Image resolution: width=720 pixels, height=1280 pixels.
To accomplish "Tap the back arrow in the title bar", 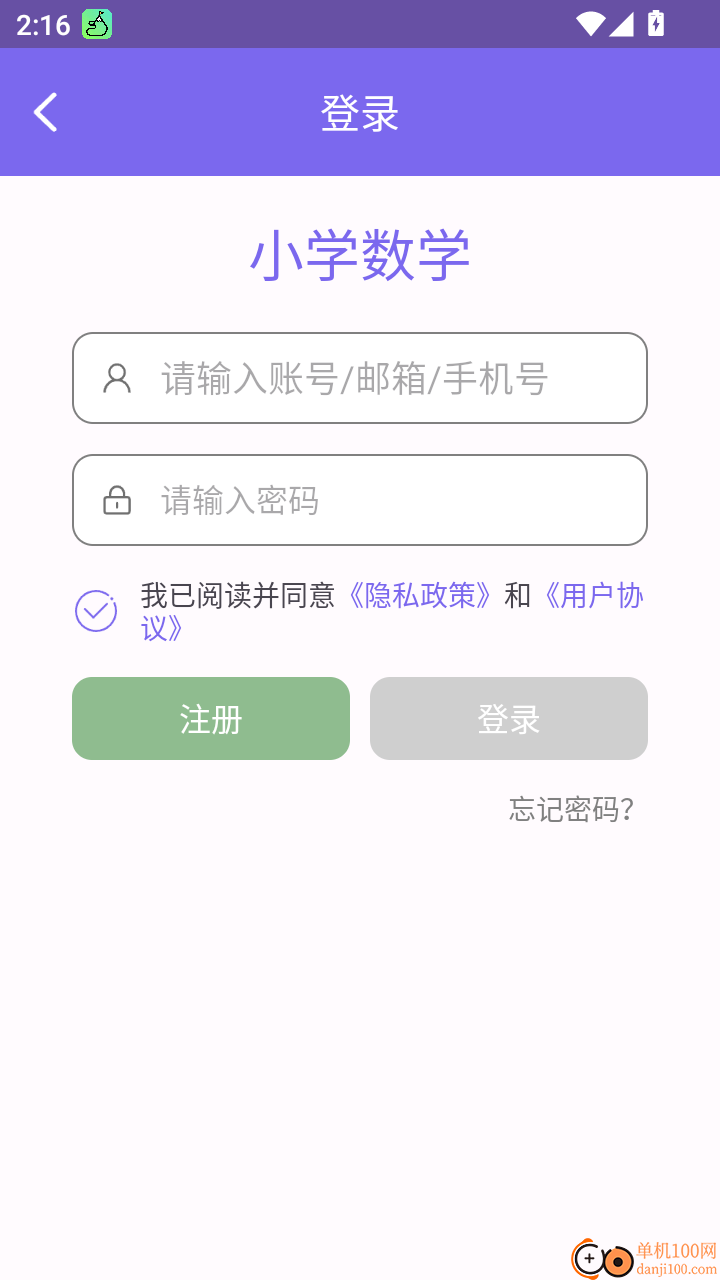I will (44, 111).
